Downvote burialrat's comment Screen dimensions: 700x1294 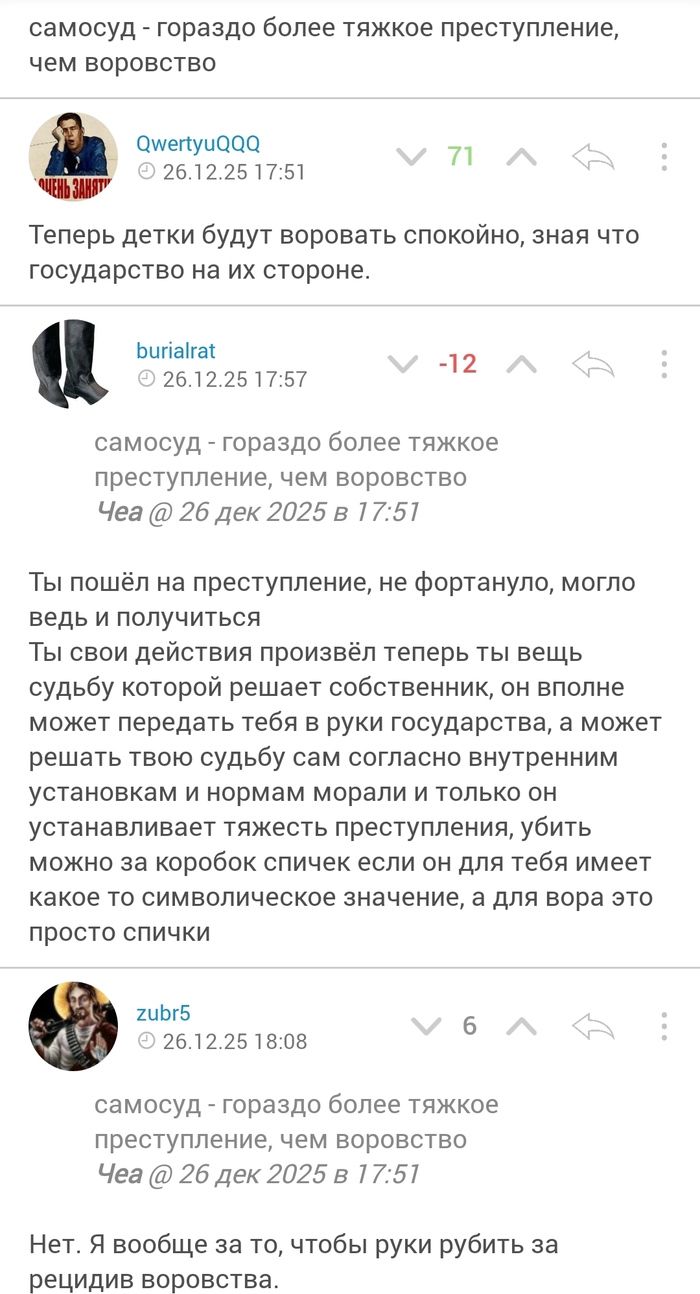(x=403, y=364)
